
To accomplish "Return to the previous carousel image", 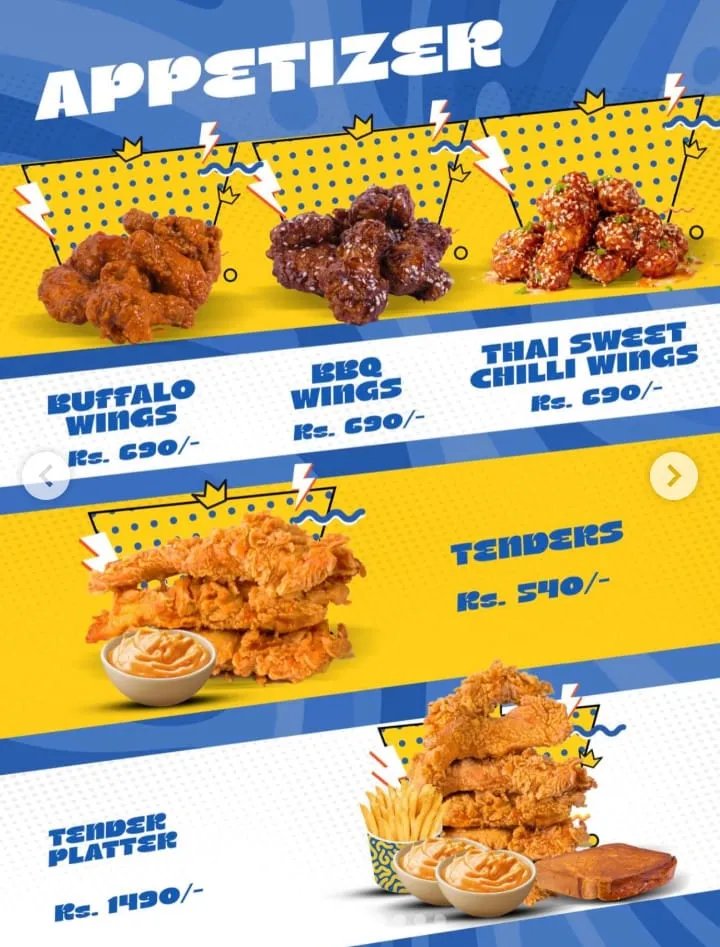I will (46, 476).
